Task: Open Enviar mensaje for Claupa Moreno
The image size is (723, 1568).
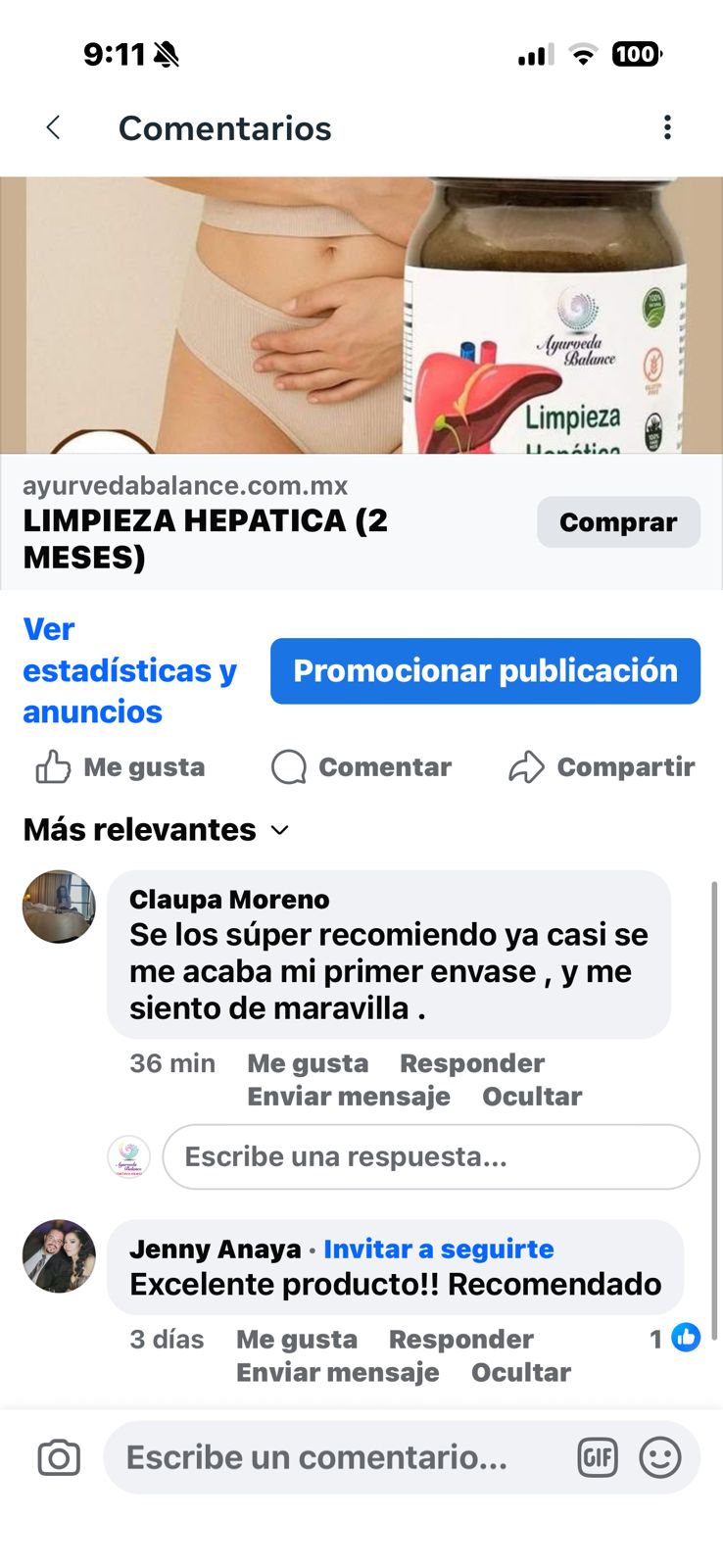Action: [x=350, y=1097]
